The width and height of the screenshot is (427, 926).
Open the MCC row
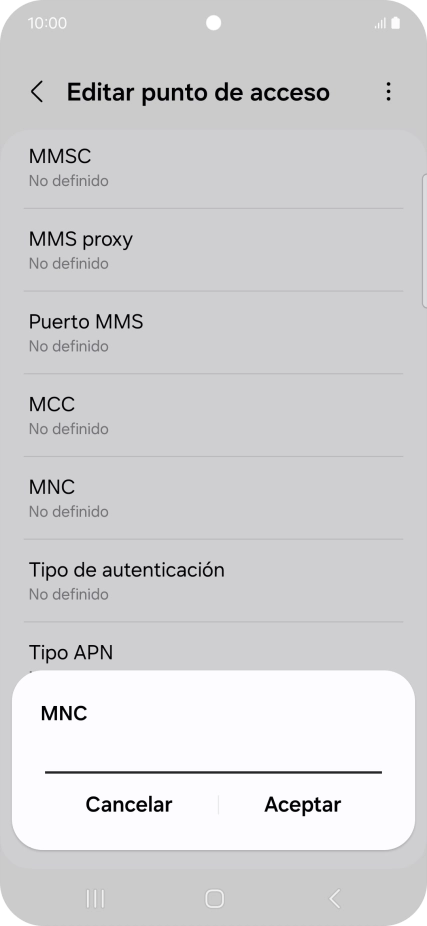213,415
